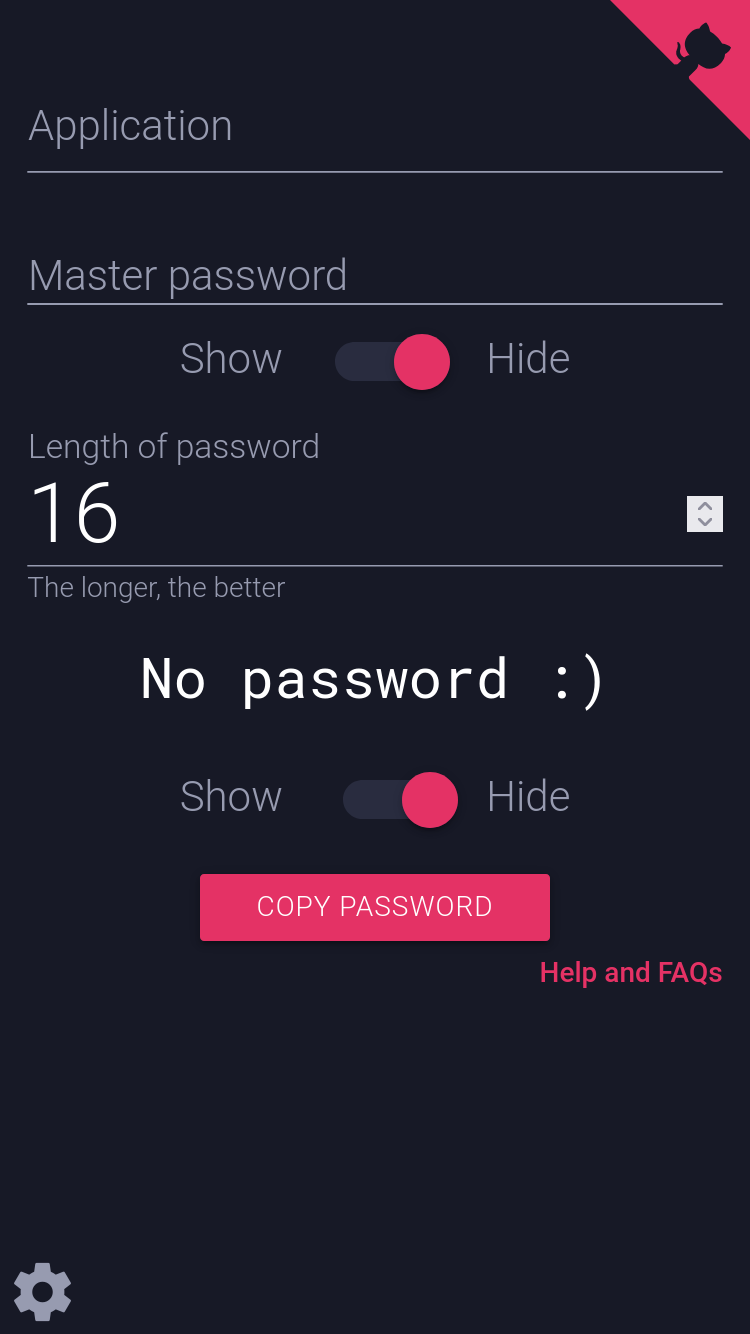Open settings via gear icon

[43, 1291]
